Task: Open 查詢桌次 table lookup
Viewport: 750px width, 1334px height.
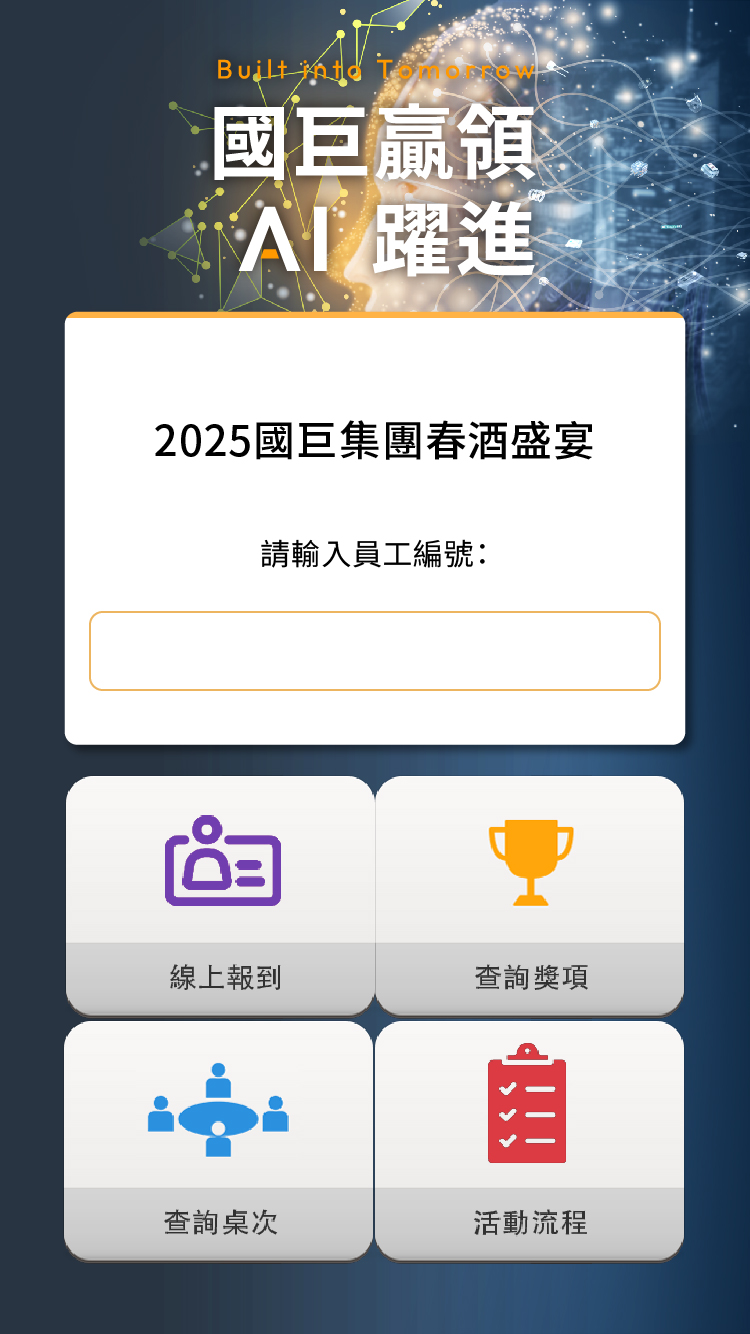Action: 219,1140
